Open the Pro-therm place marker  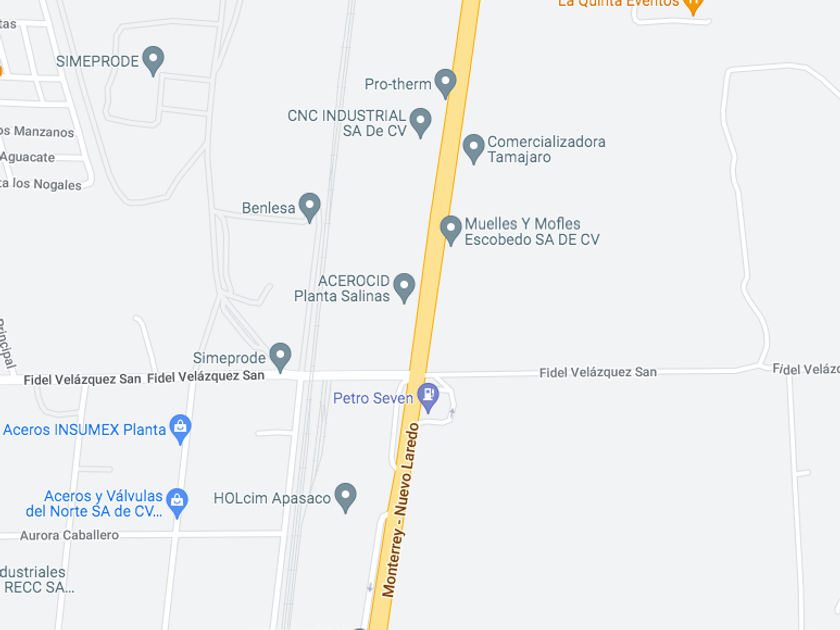(x=446, y=81)
